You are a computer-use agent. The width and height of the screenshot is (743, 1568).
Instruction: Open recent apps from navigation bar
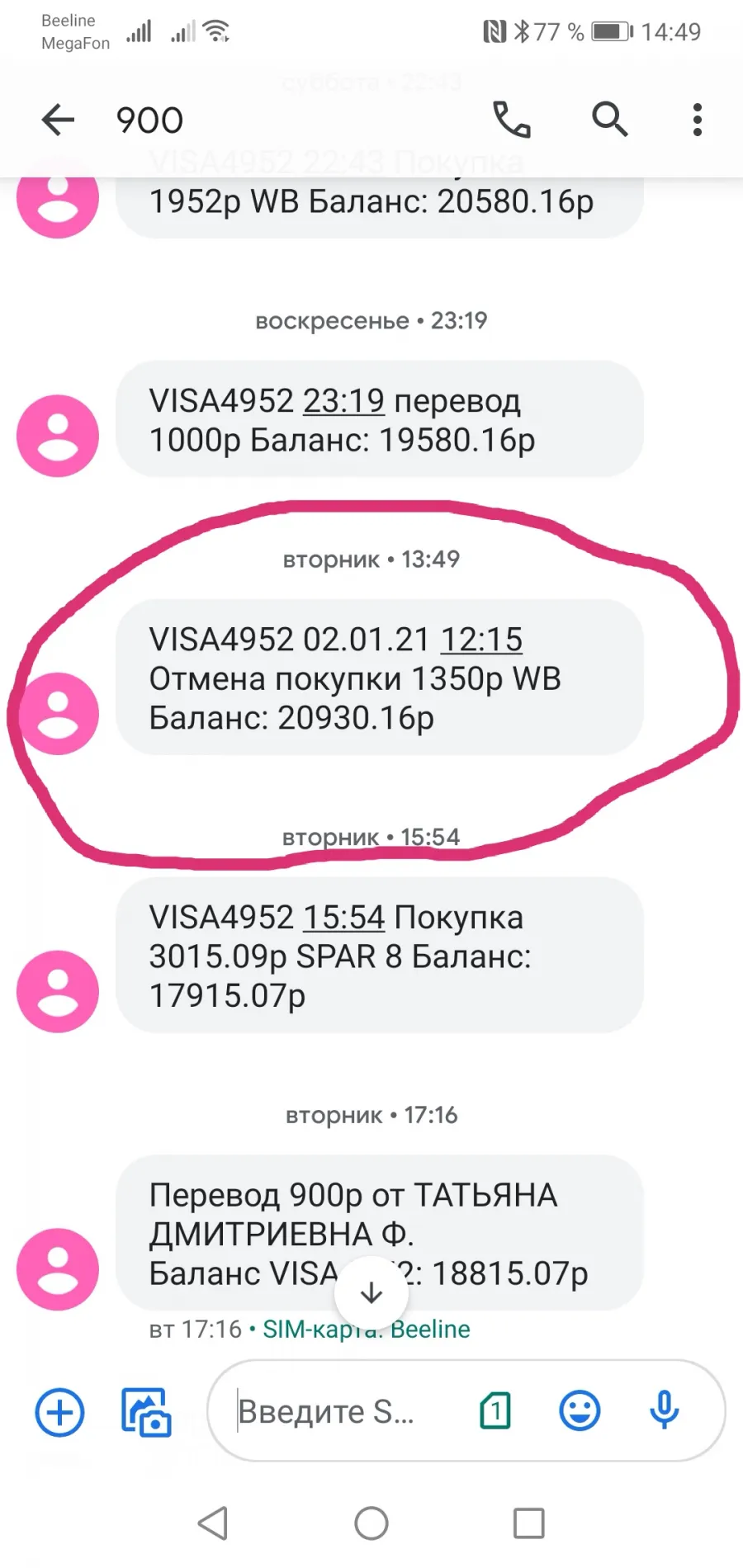(x=529, y=1523)
